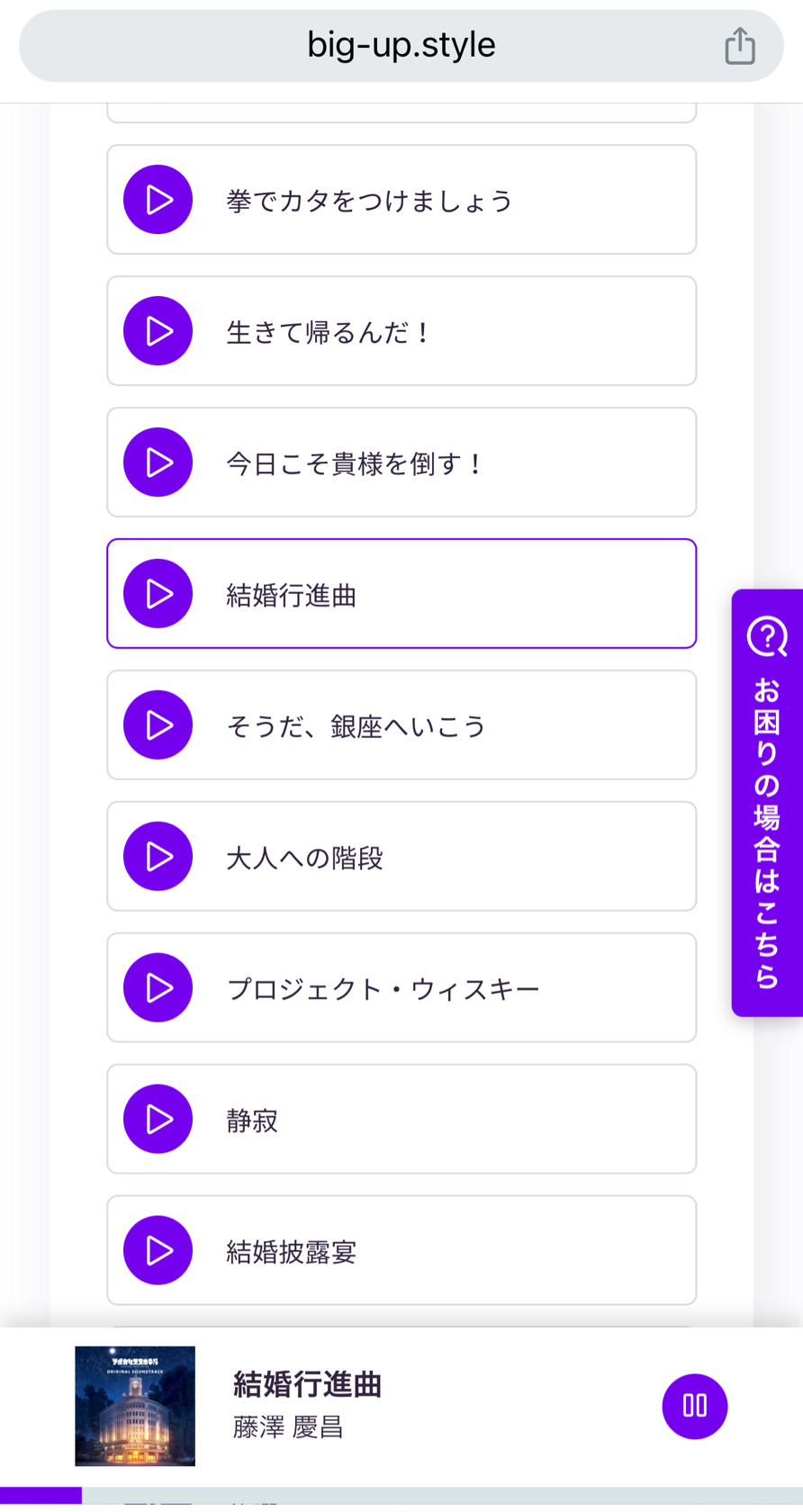Open the album artwork in the player bar
The width and height of the screenshot is (803, 1512).
click(x=135, y=1406)
